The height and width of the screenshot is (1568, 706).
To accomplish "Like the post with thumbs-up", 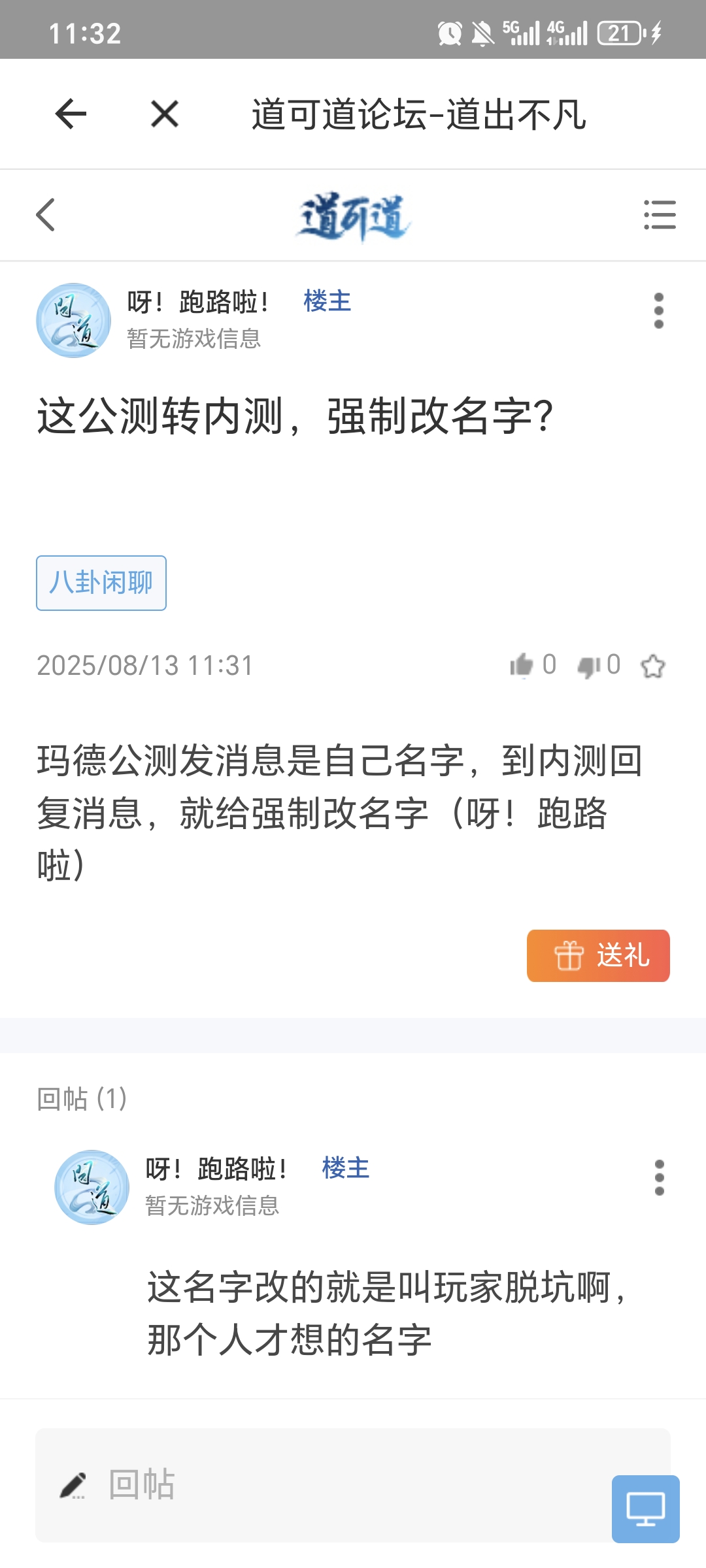I will point(522,666).
